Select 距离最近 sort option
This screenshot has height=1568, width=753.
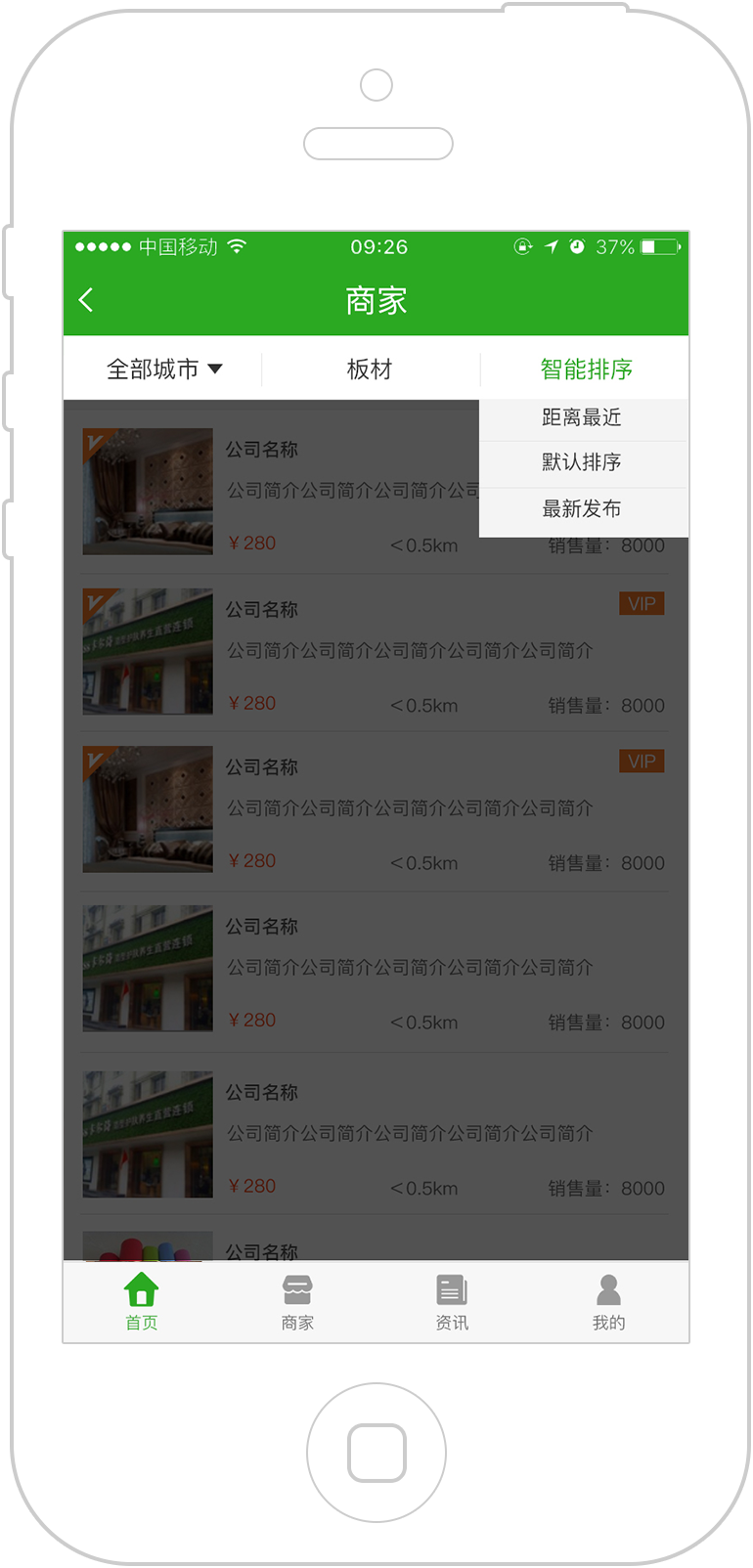(583, 418)
